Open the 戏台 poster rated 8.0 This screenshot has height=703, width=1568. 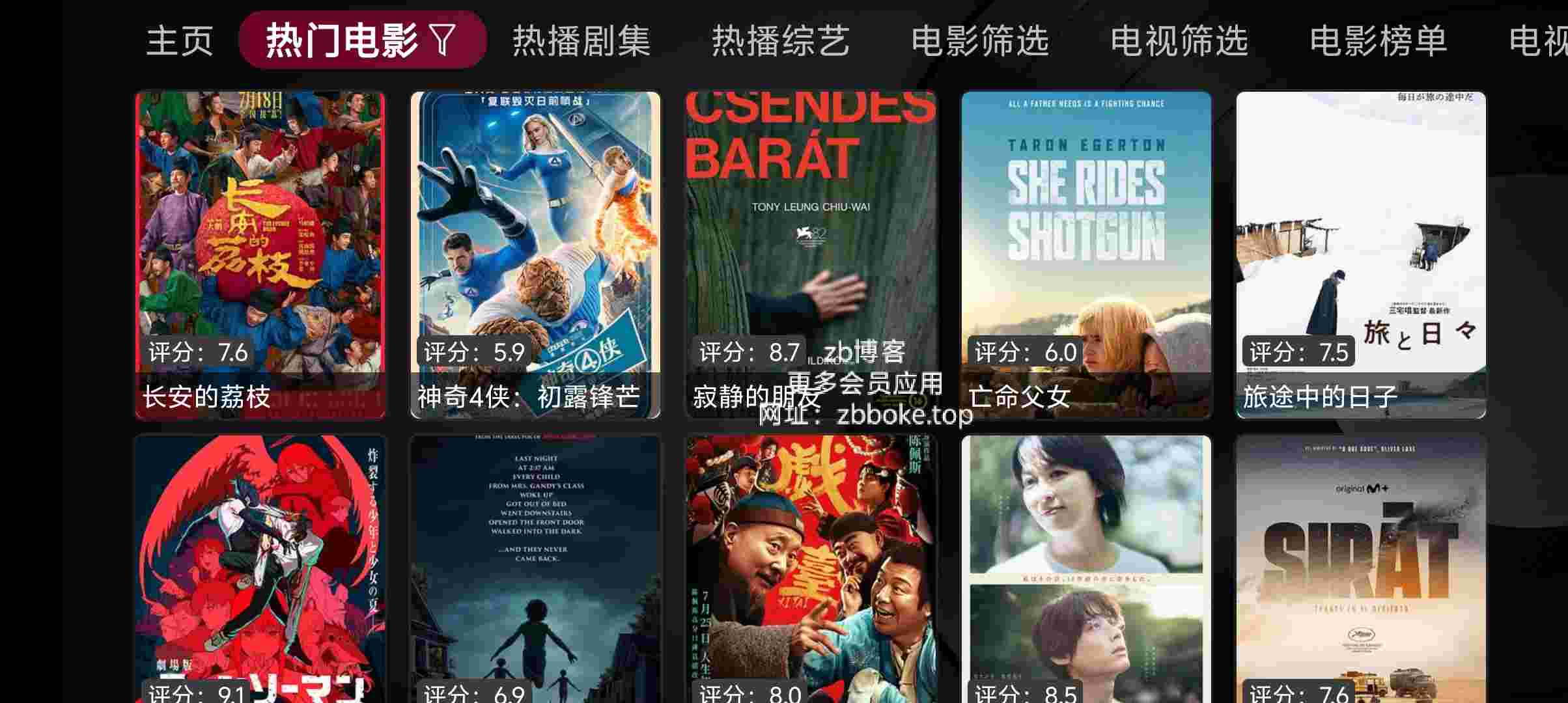811,566
